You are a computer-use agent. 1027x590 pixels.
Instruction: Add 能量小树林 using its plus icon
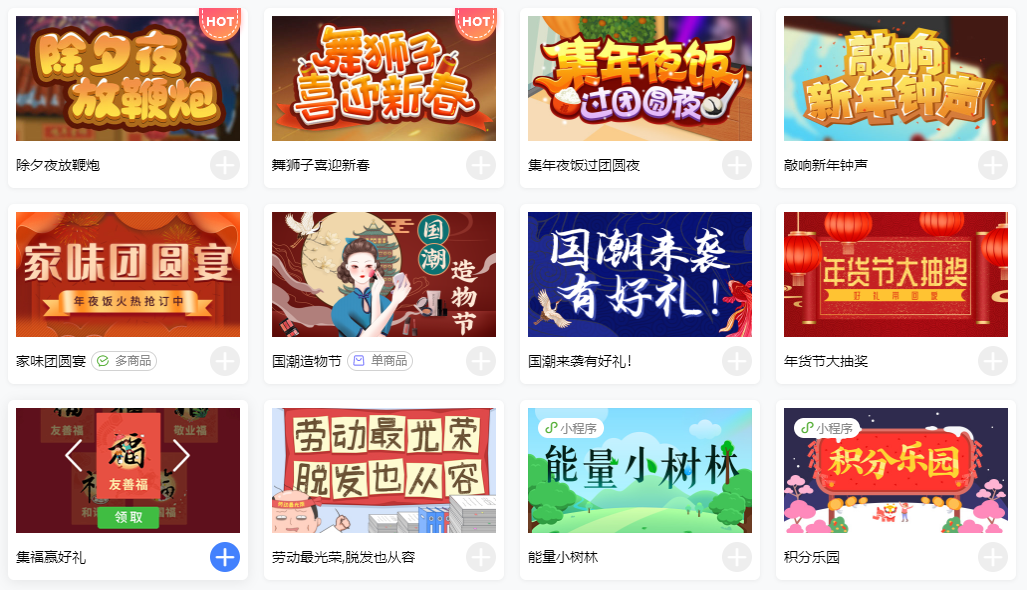(x=737, y=557)
